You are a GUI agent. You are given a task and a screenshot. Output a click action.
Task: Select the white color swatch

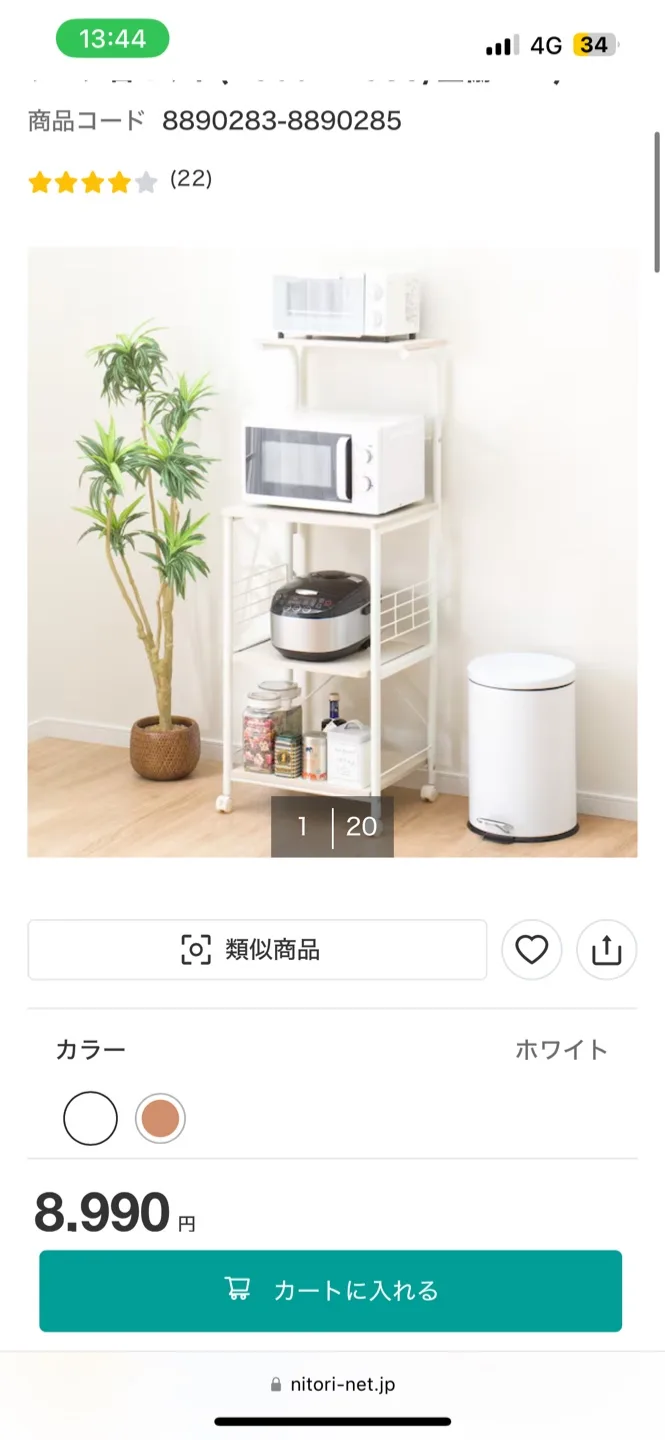point(90,1118)
